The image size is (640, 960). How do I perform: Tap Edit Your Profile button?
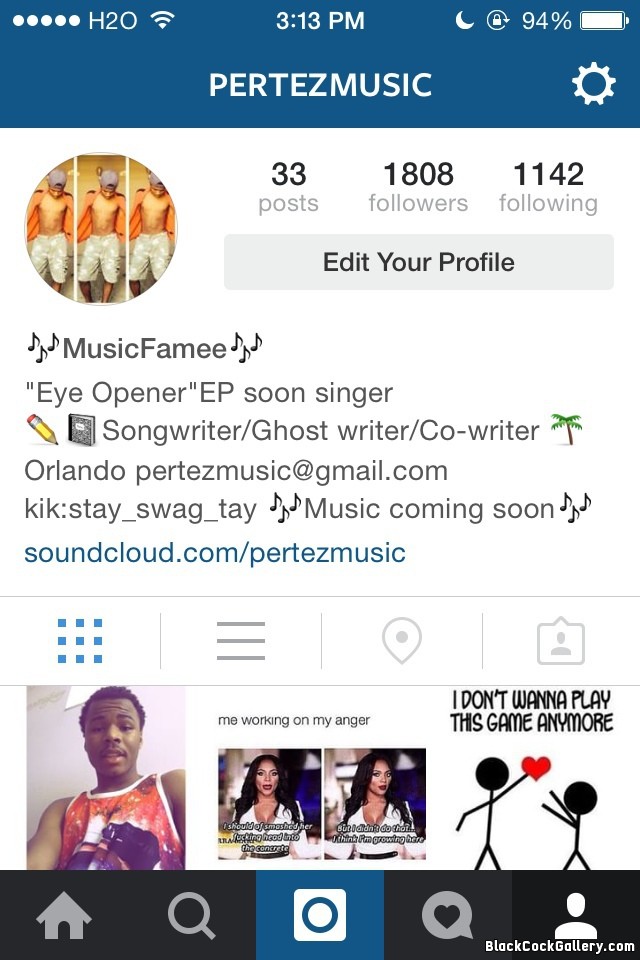point(418,262)
